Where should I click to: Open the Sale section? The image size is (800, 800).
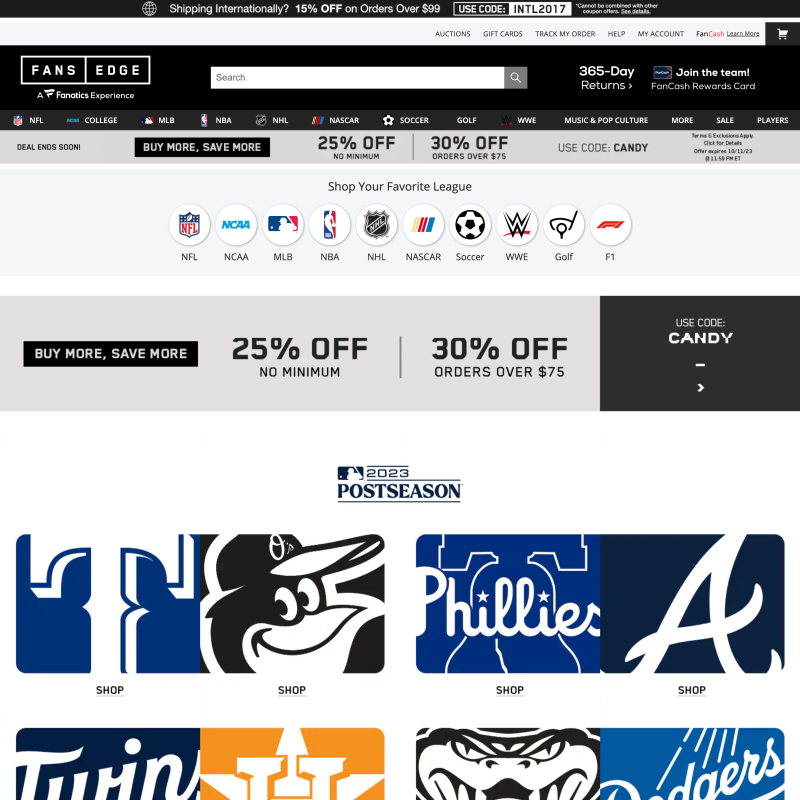pyautogui.click(x=725, y=120)
